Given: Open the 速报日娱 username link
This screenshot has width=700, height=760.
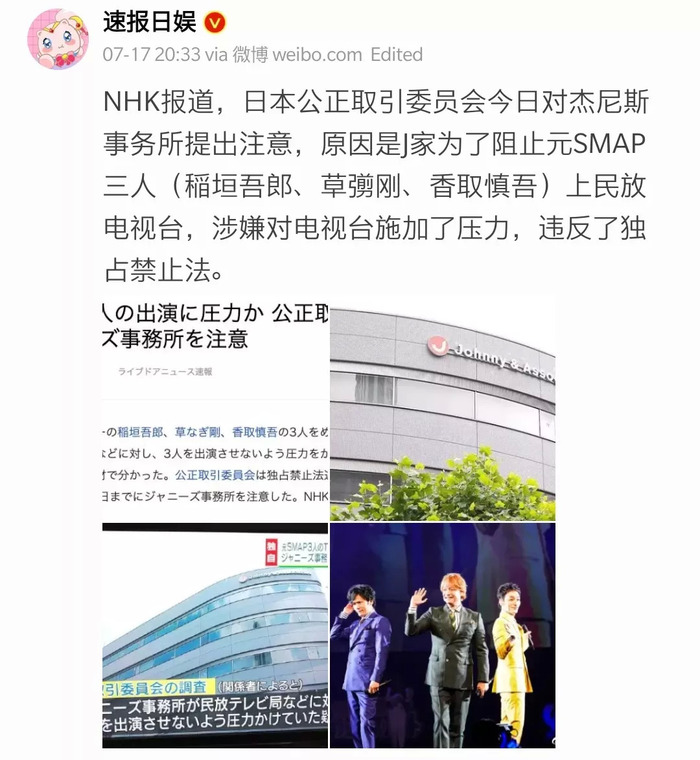Looking at the screenshot, I should tap(150, 22).
